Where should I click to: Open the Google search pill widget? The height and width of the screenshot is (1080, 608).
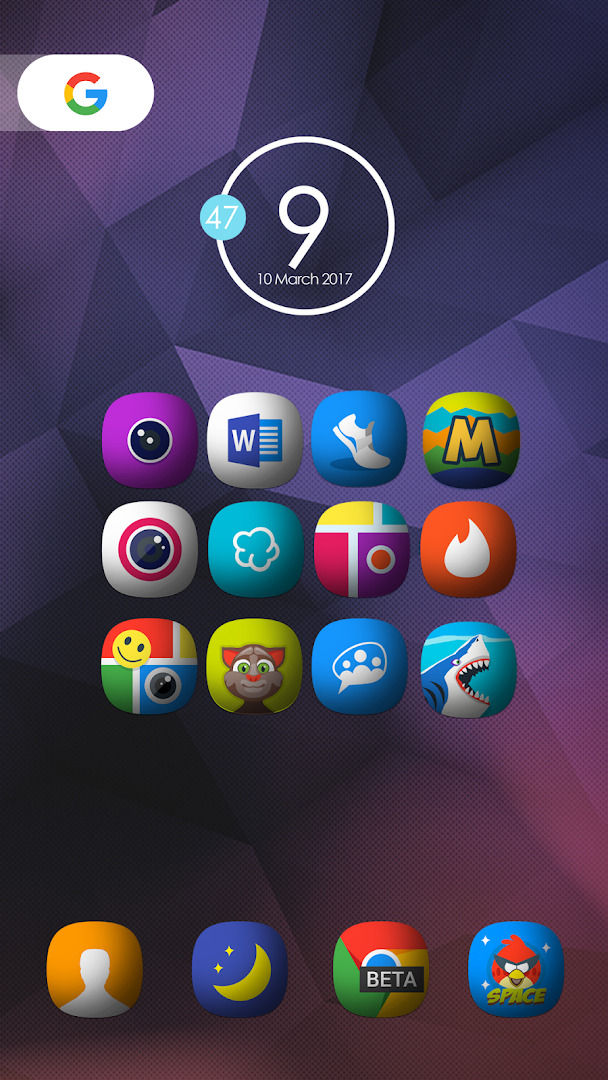(x=85, y=92)
